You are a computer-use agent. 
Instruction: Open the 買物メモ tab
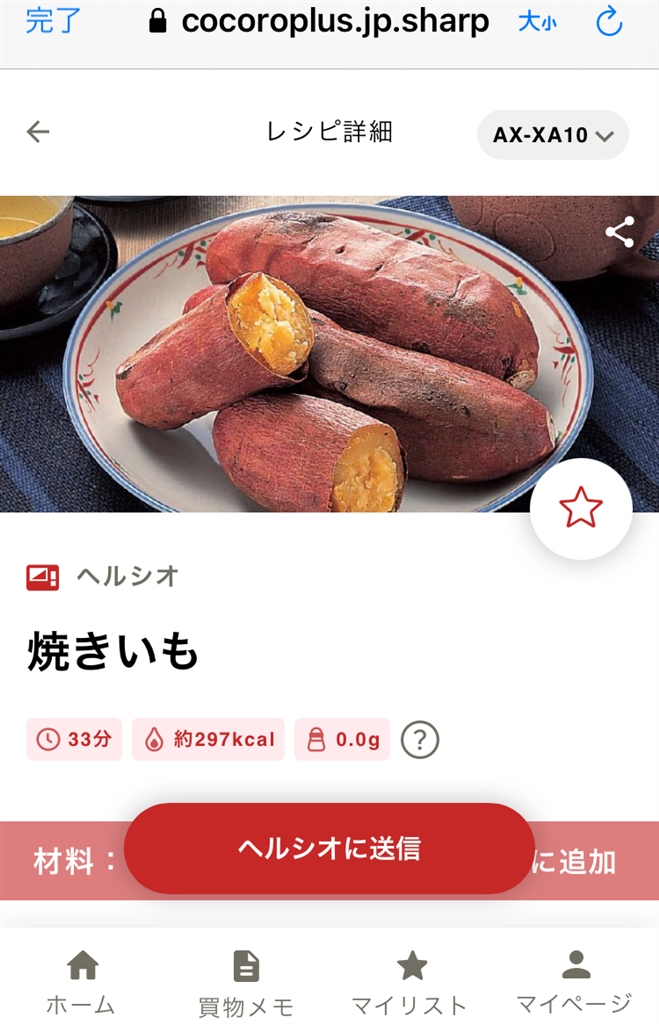tap(246, 982)
